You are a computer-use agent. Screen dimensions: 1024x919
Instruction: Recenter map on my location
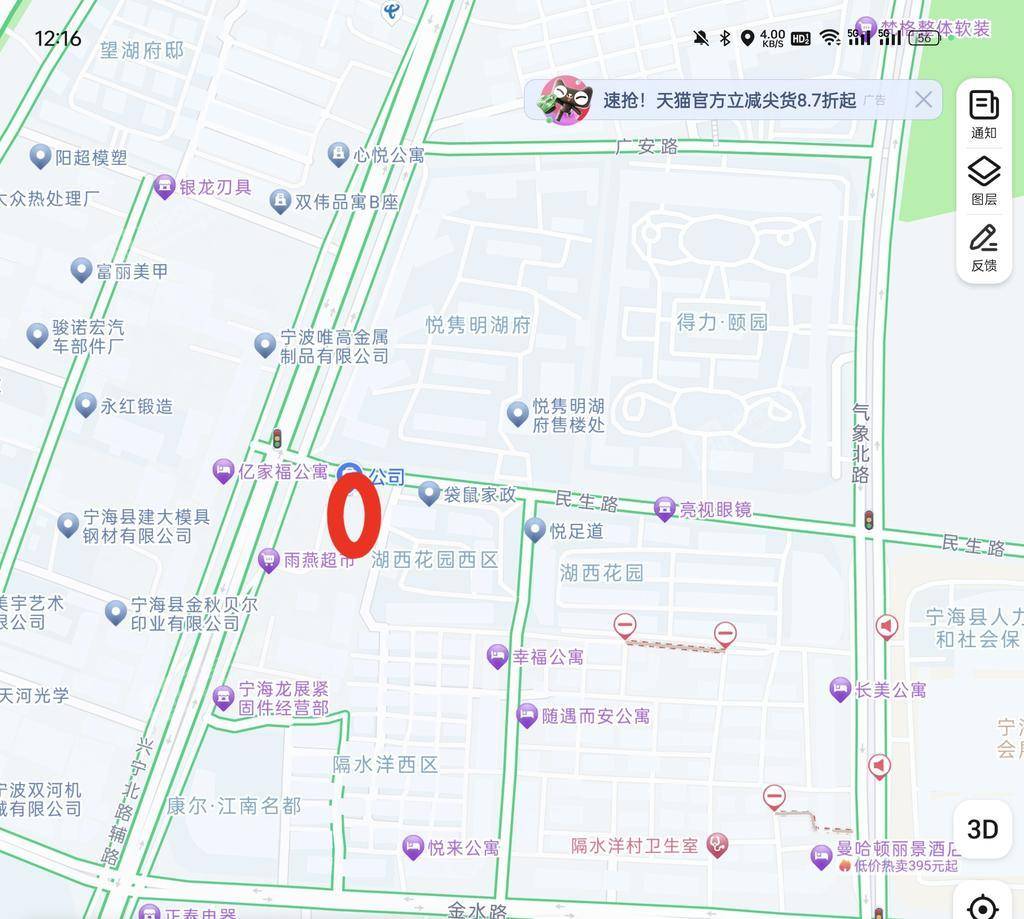point(982,906)
